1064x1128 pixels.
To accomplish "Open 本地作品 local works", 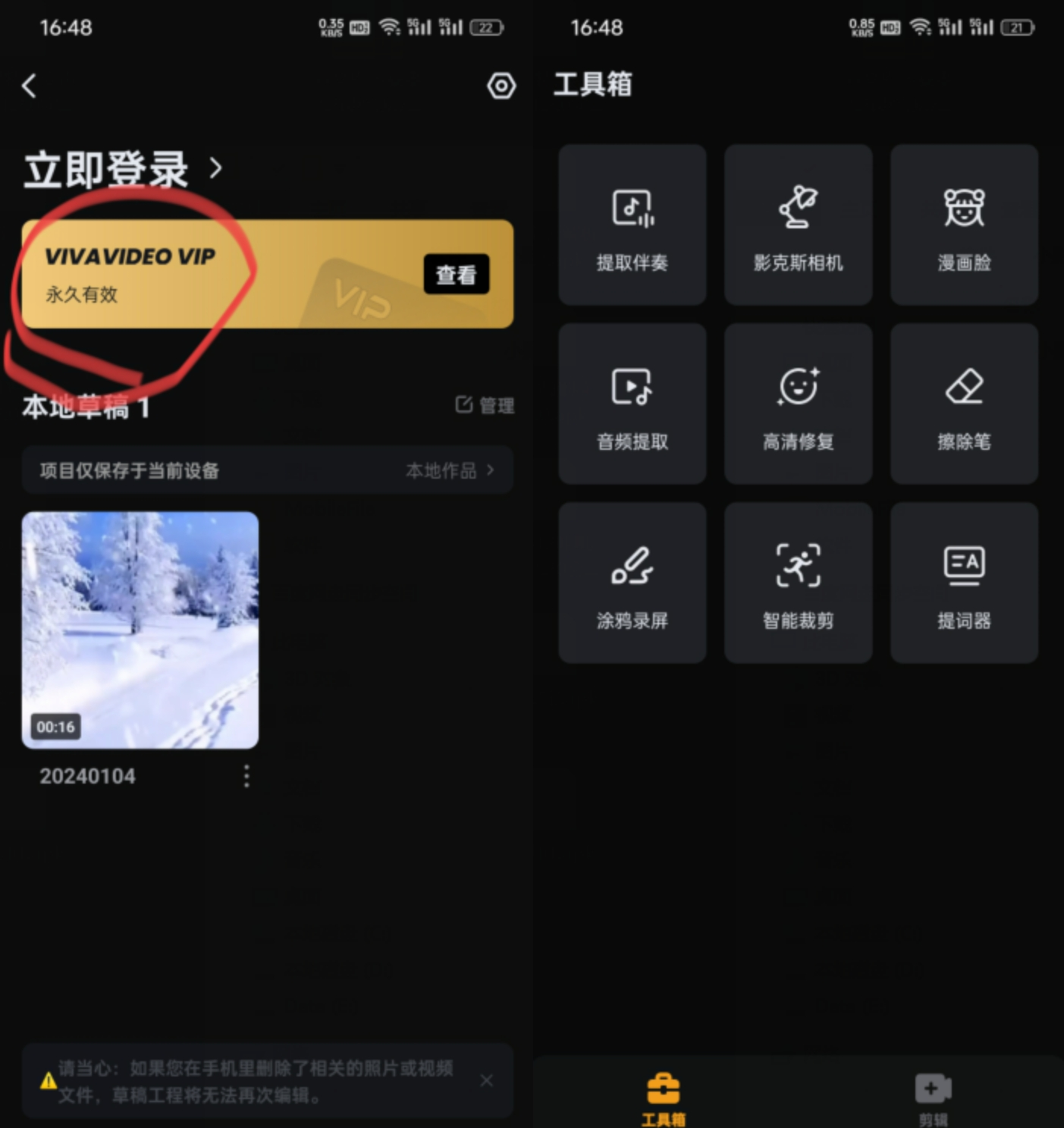I will 450,470.
